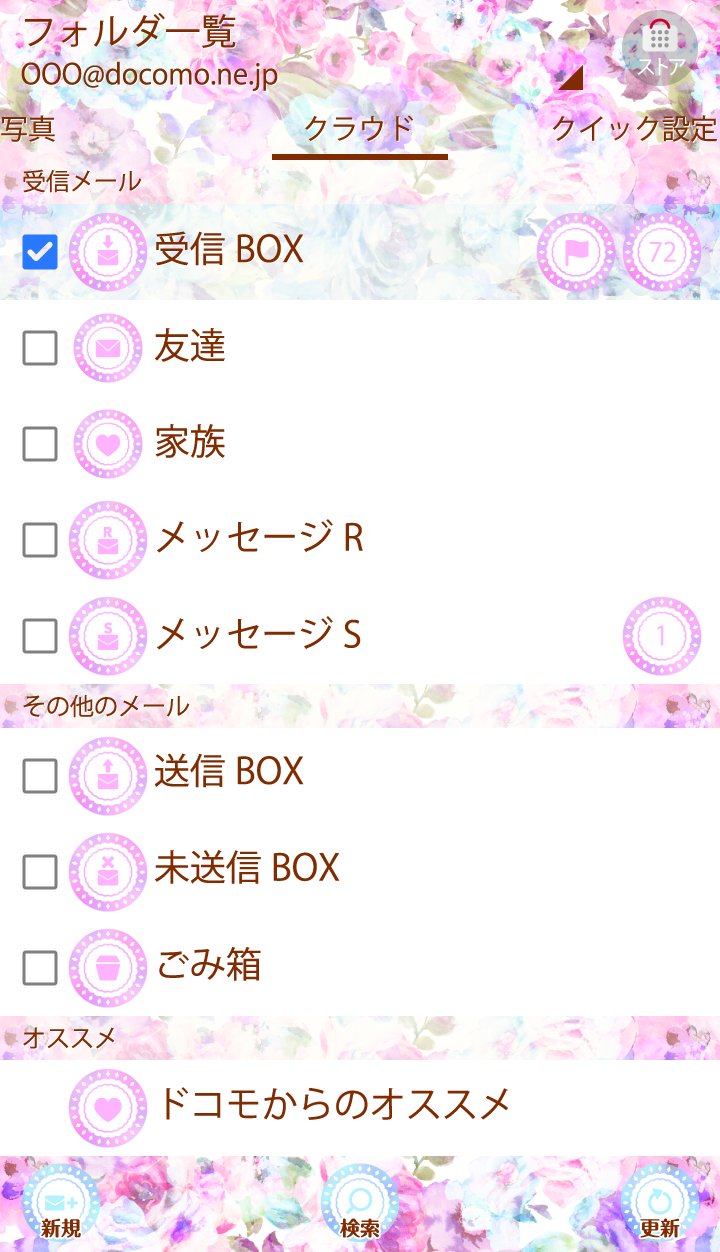Open ドコモからのオススメ
Viewport: 720px width, 1252px height.
pyautogui.click(x=333, y=1105)
